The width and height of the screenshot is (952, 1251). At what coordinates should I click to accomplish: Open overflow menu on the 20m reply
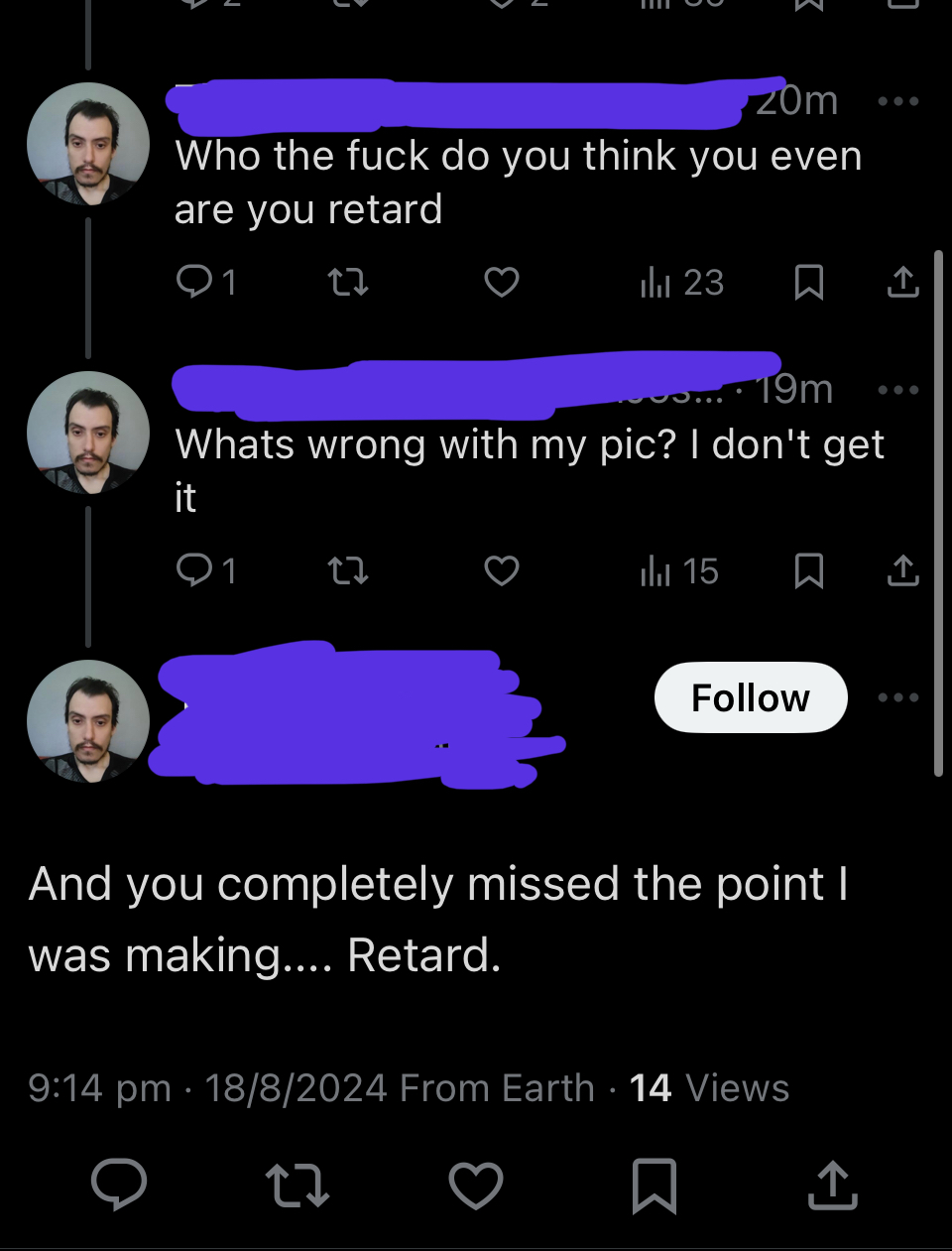898,101
